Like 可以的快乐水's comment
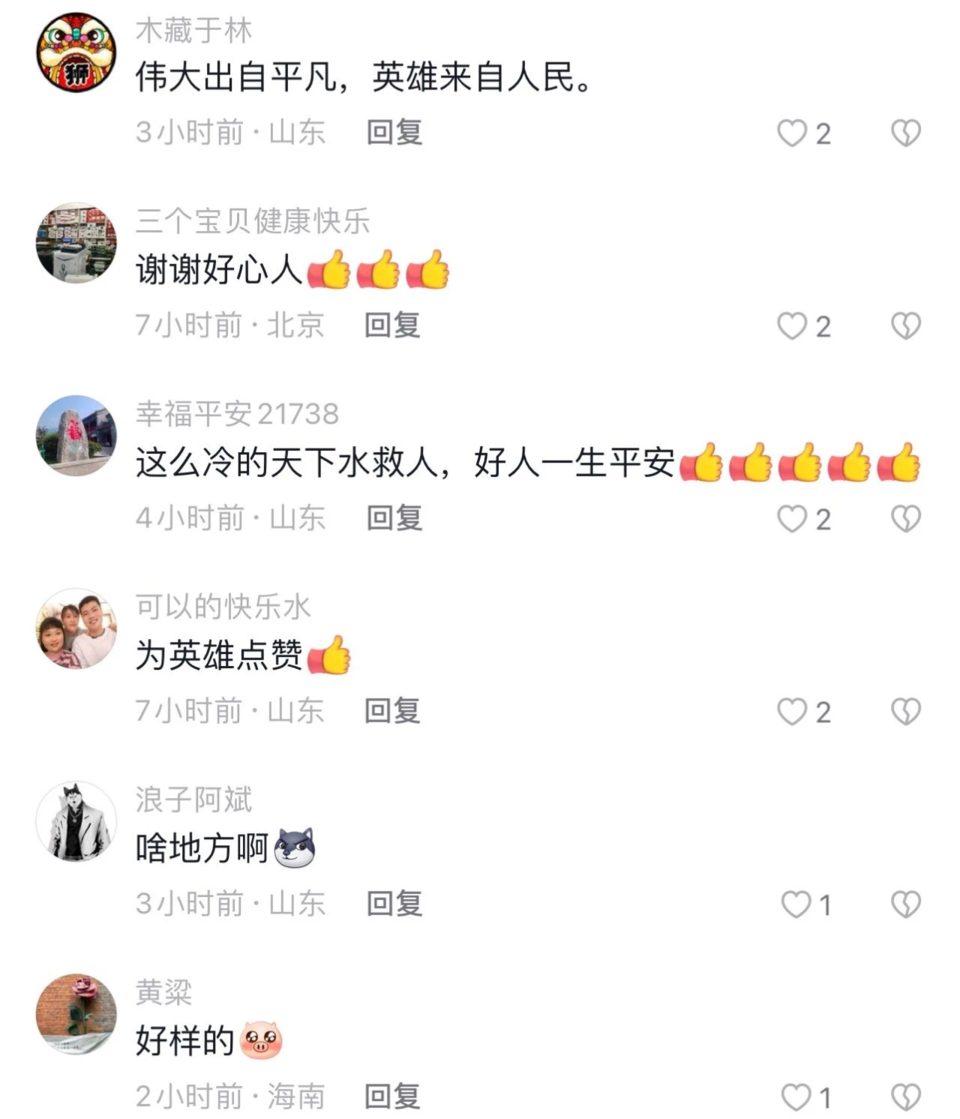The image size is (960, 1119). point(792,711)
